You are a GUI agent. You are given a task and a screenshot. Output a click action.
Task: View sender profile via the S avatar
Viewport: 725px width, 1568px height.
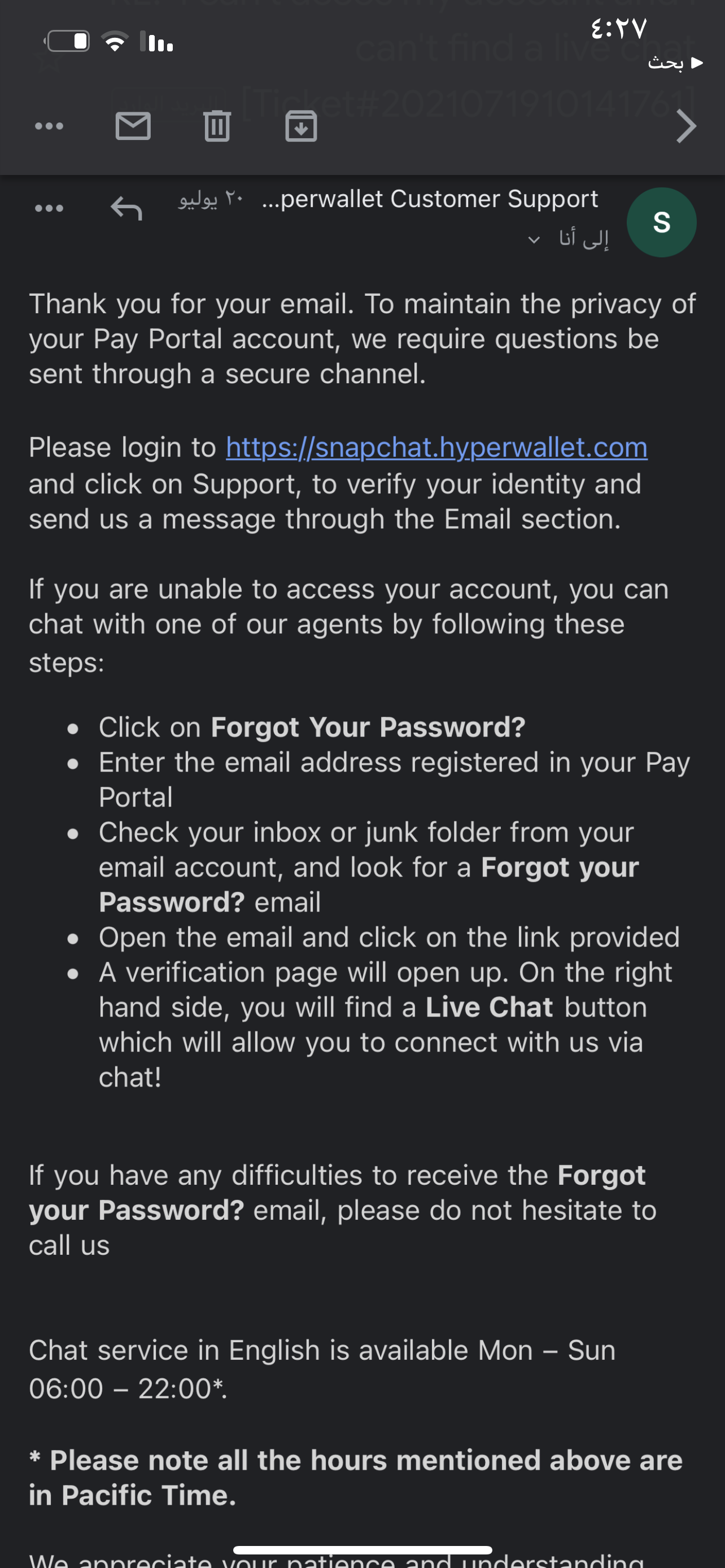point(662,222)
